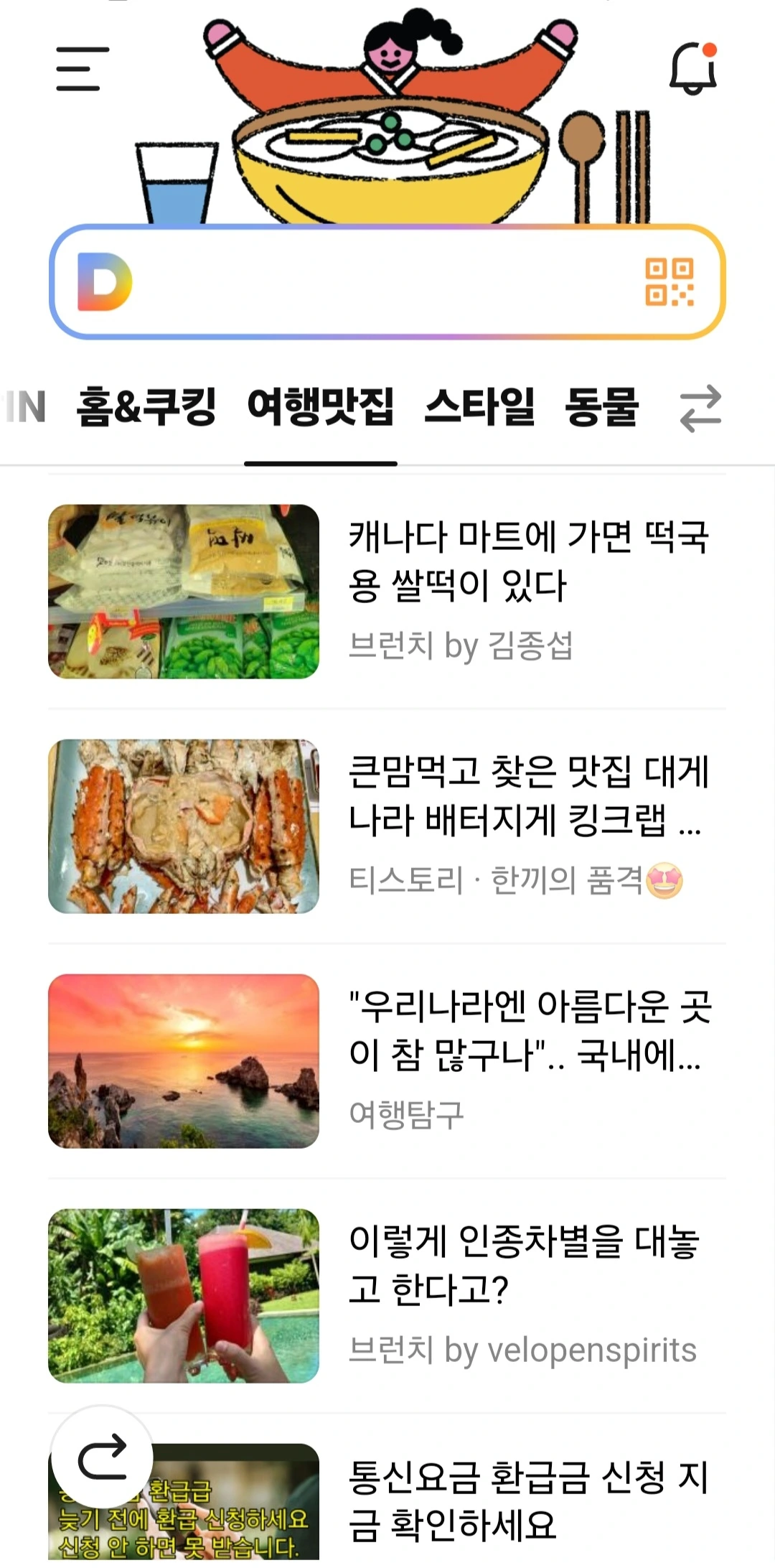Open the notifications bell
Viewport: 775px width, 1568px height.
pos(693,68)
